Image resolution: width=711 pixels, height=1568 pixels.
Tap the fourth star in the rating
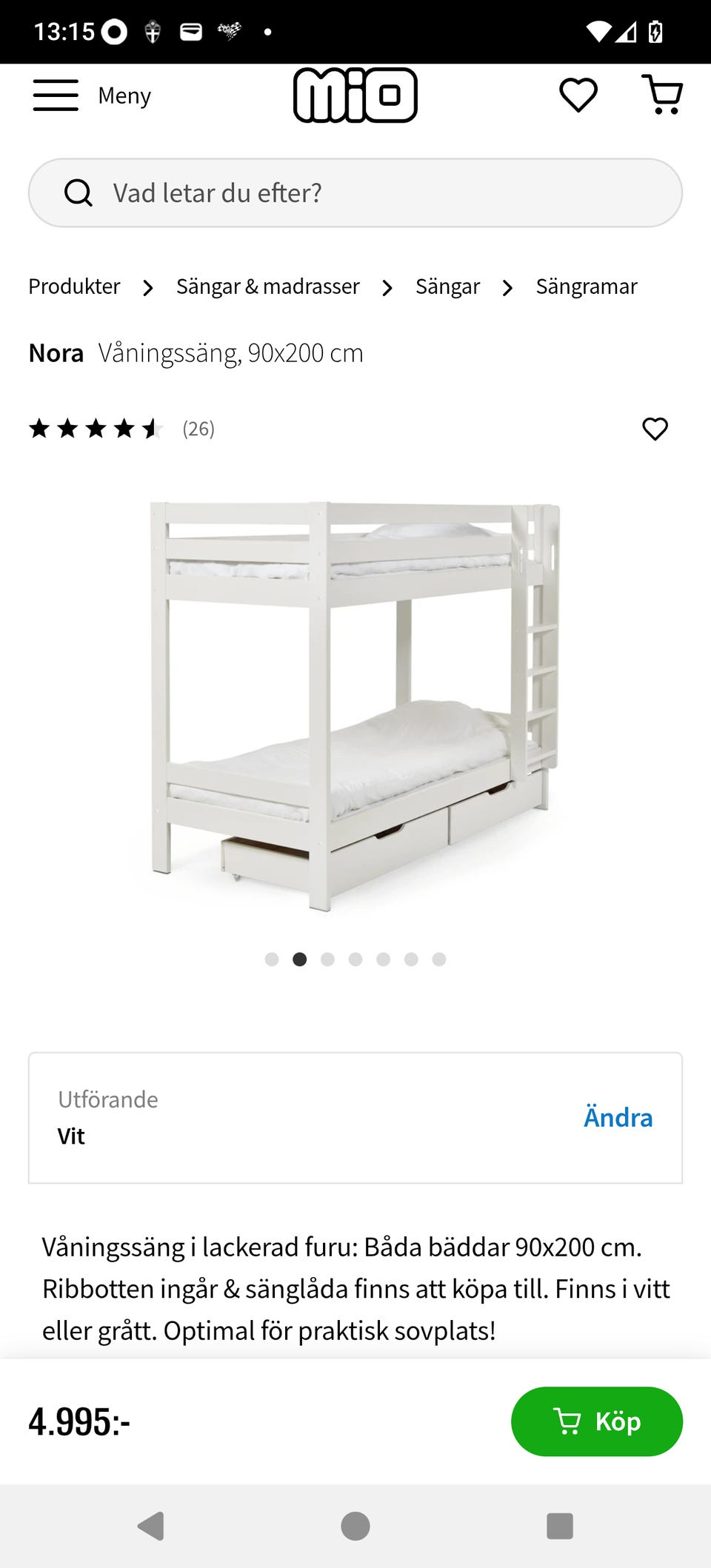[124, 428]
